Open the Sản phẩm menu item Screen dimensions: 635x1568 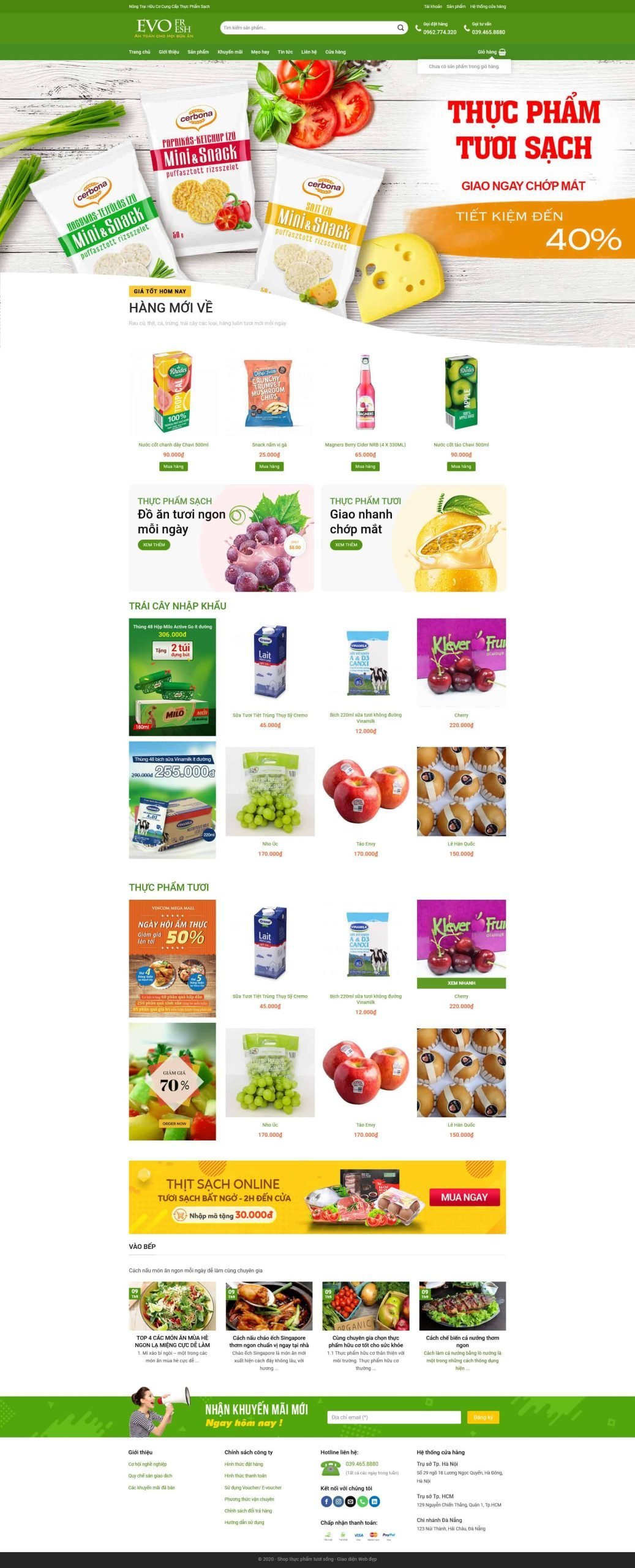pyautogui.click(x=198, y=52)
